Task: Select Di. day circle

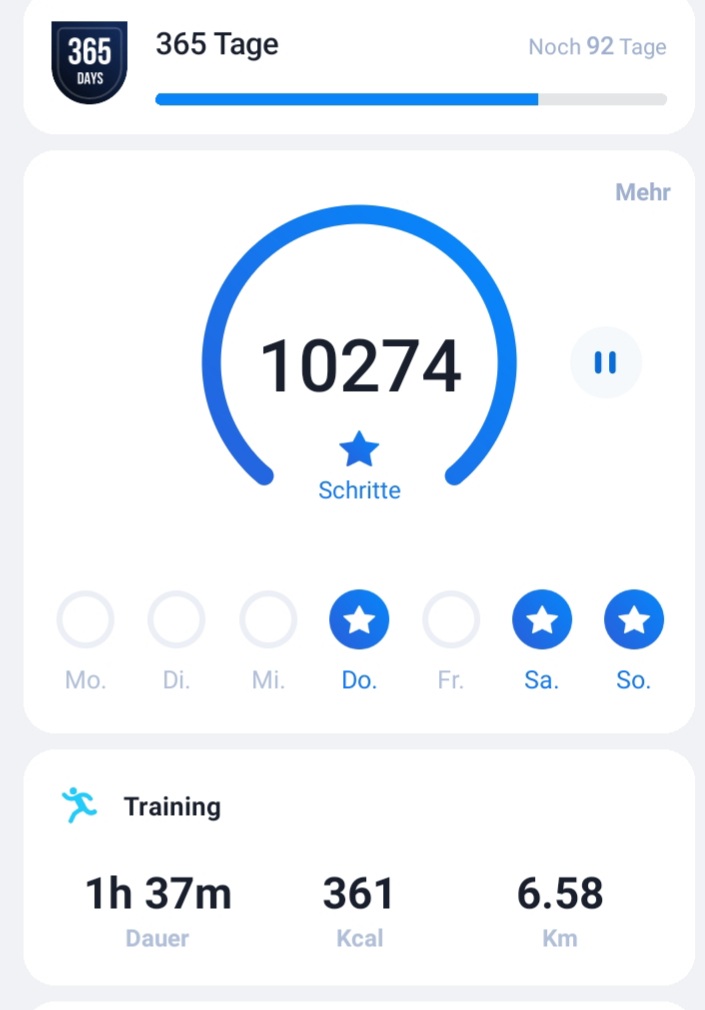Action: [176, 620]
